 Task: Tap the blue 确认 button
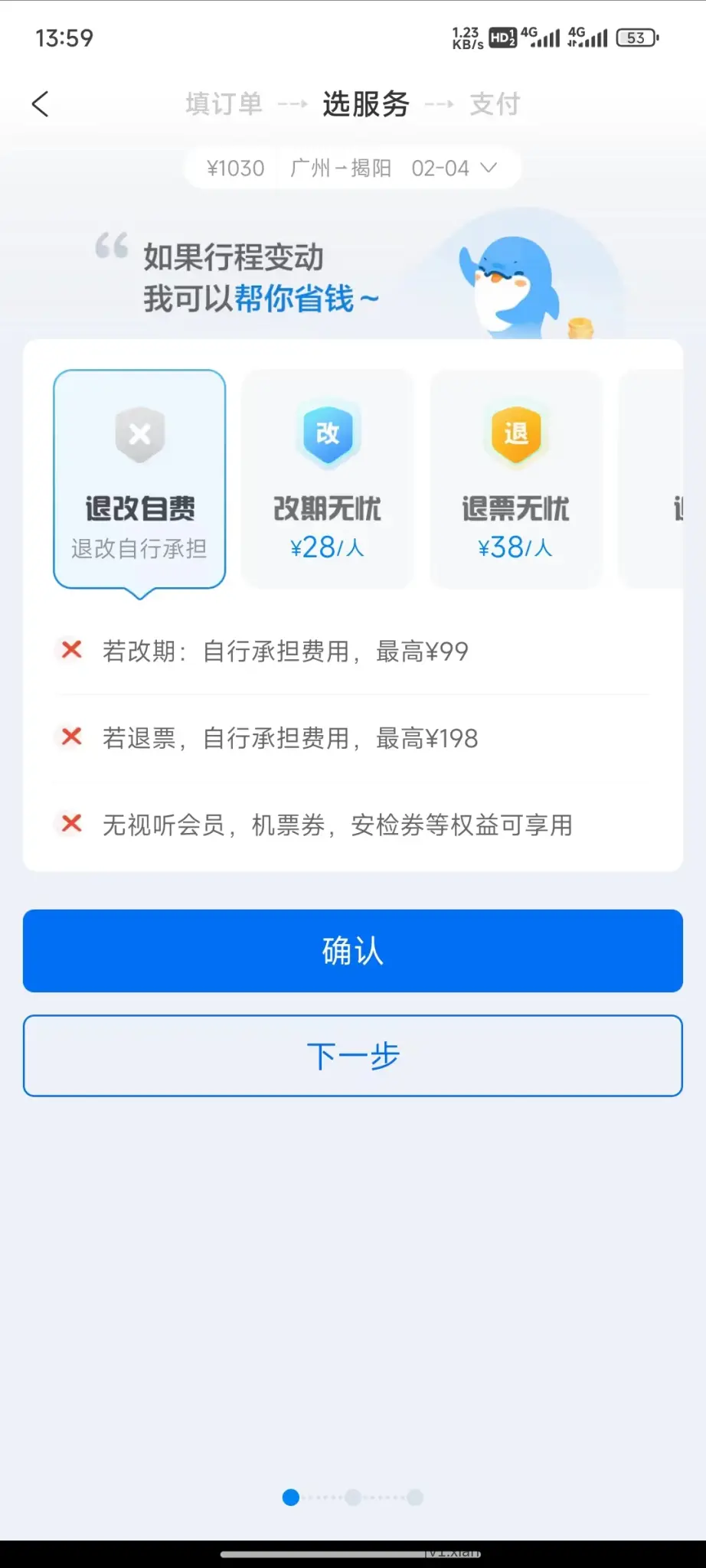click(352, 951)
